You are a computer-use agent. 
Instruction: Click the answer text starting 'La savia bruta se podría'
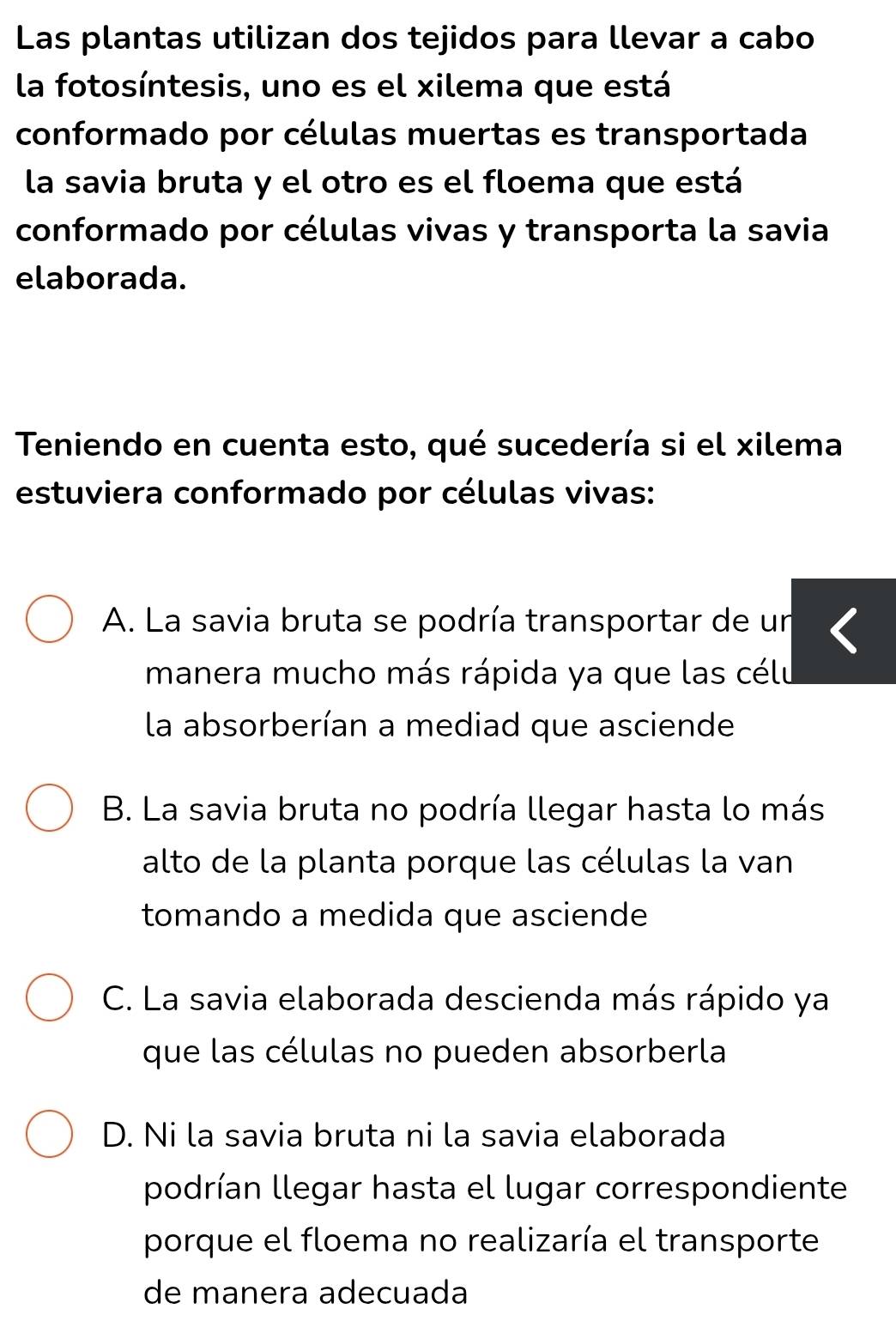pos(429,622)
